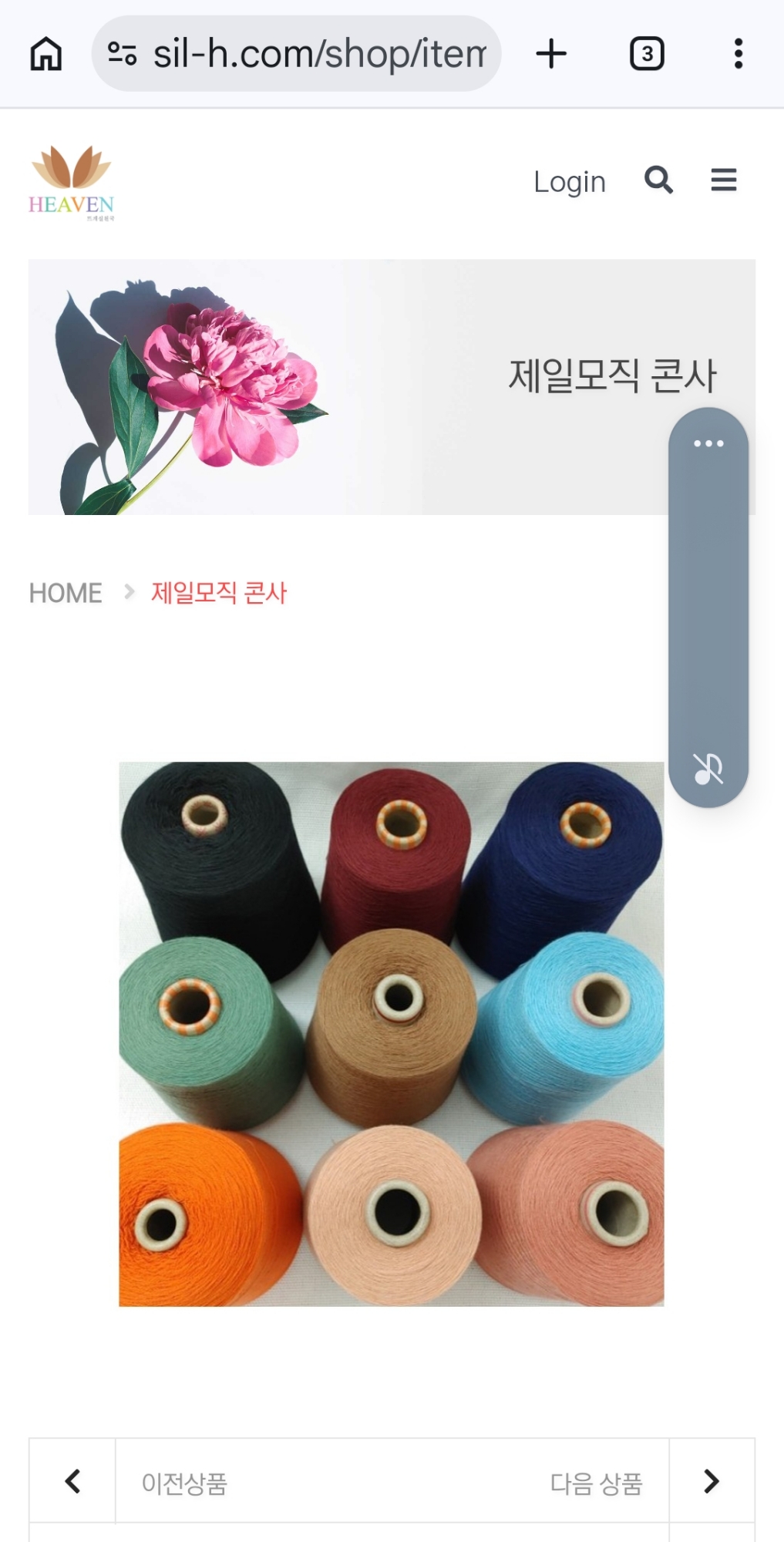Open the hamburger menu

pos(723,180)
